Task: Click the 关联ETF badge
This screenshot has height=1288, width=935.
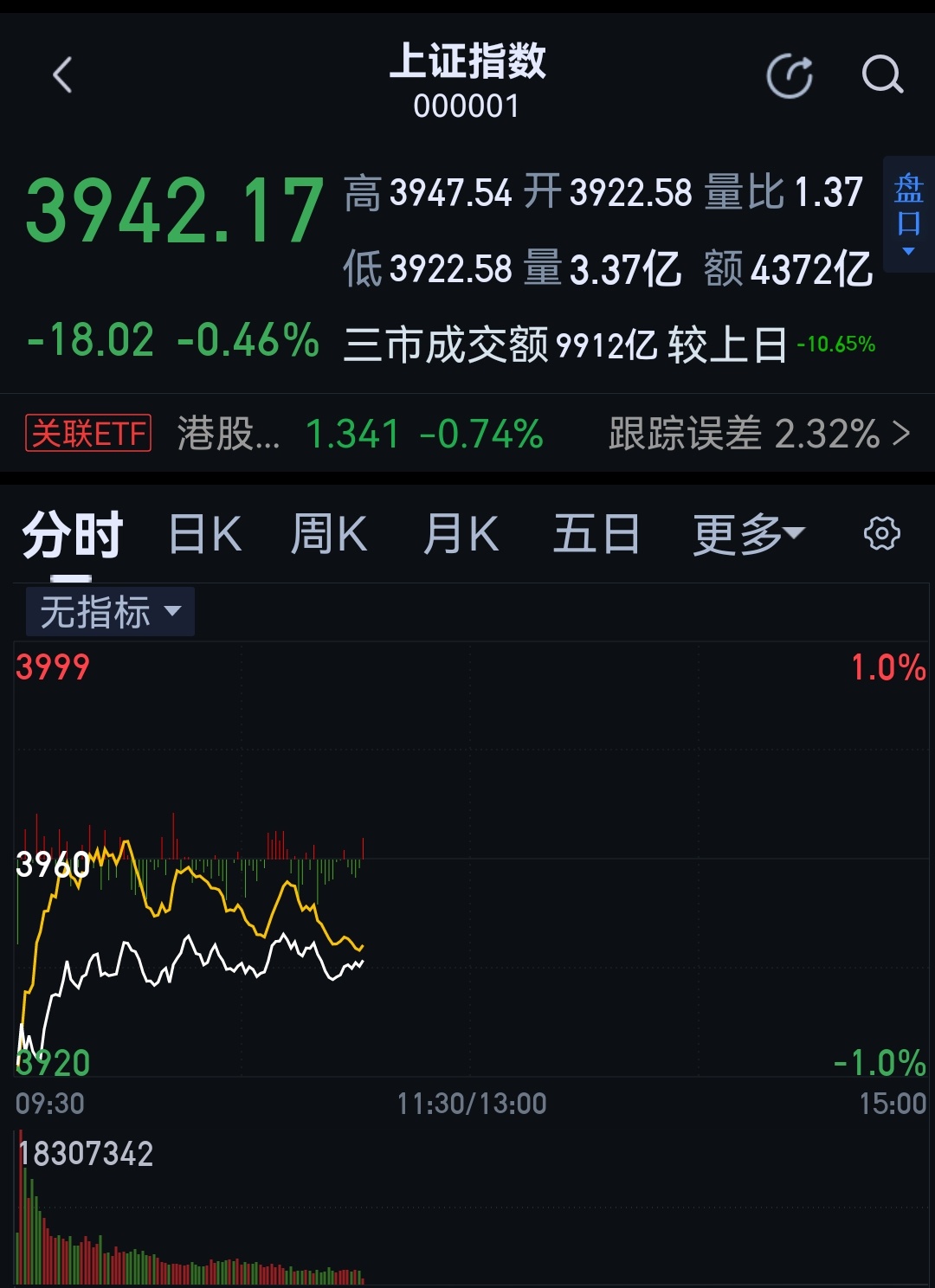Action: pos(87,433)
